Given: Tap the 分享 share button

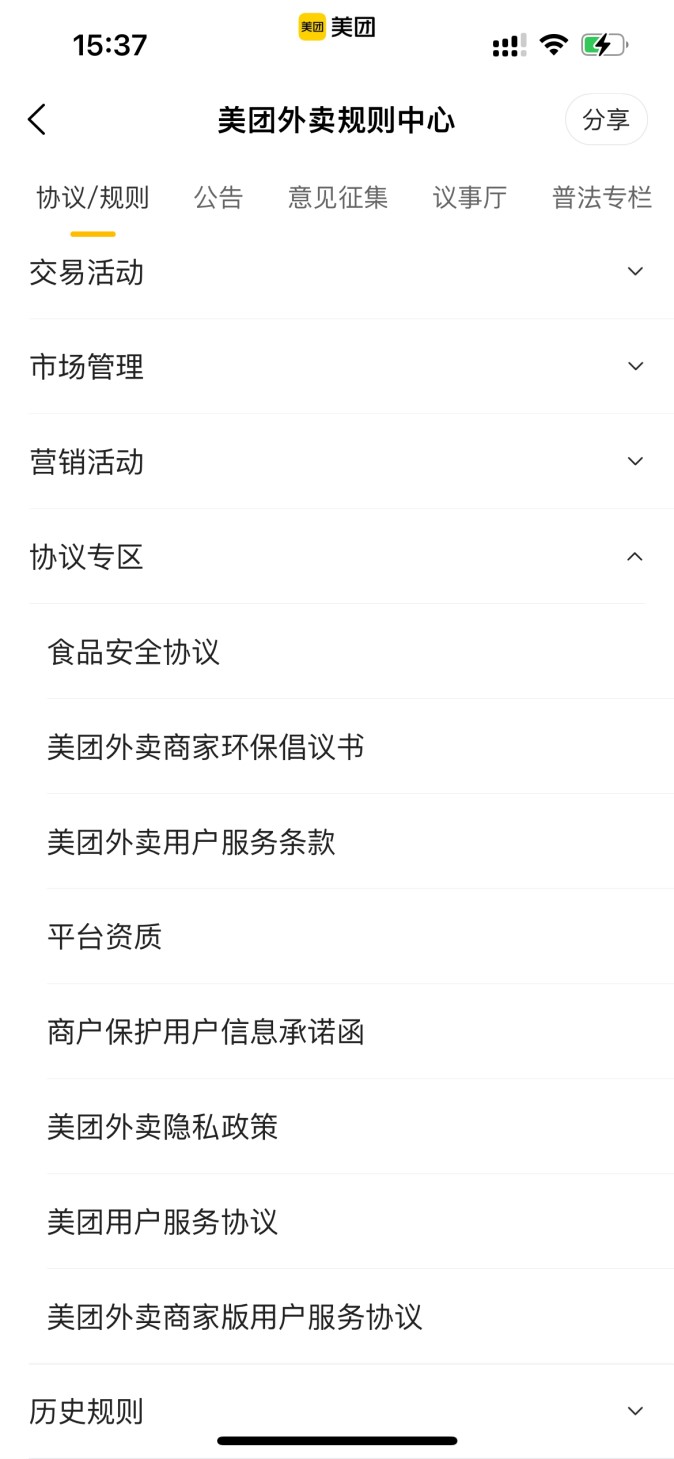Looking at the screenshot, I should click(x=606, y=120).
